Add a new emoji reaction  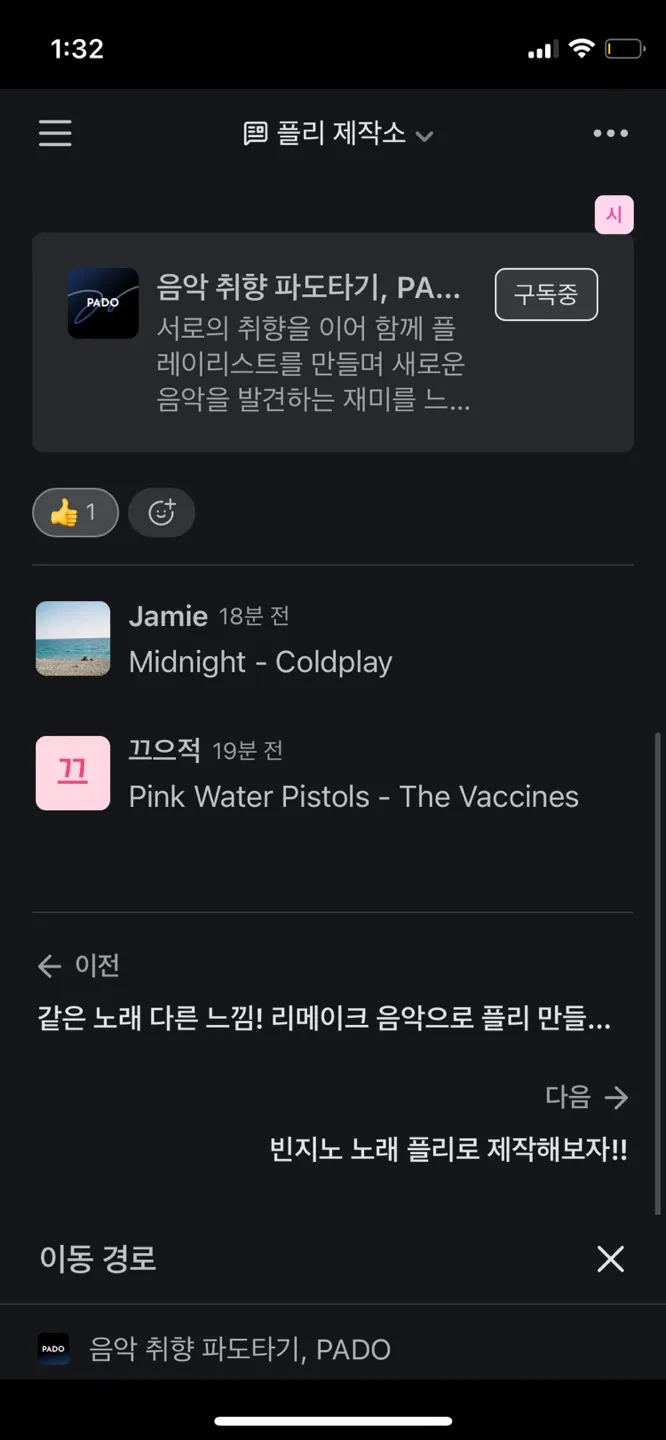point(161,513)
